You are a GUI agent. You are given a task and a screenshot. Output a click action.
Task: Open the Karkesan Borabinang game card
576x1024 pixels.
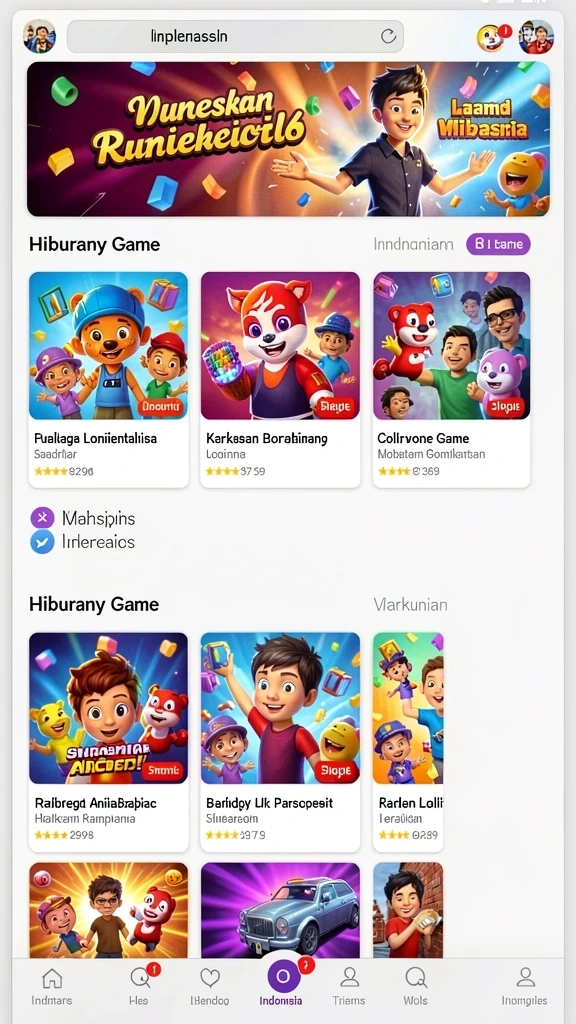pos(280,379)
